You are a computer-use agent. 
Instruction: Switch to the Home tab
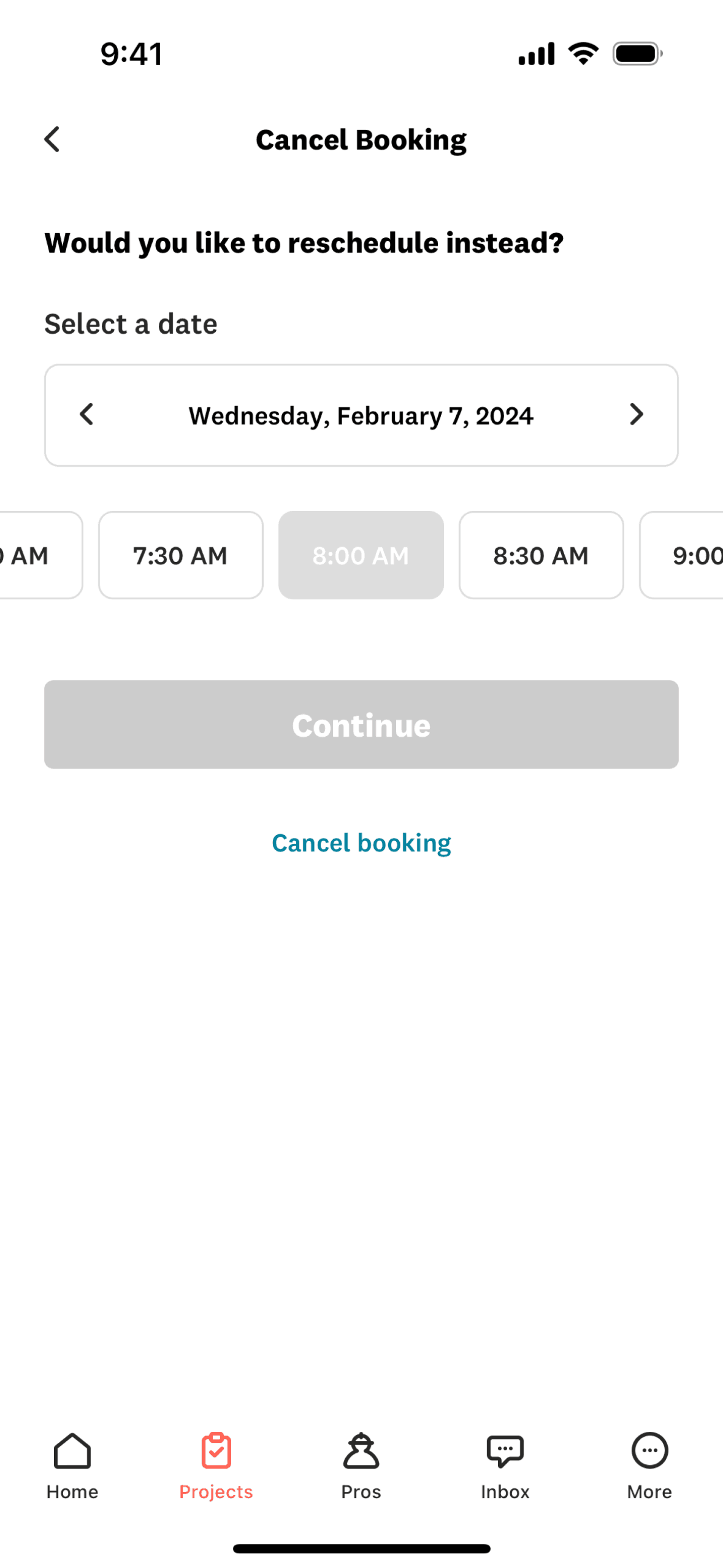click(72, 1465)
